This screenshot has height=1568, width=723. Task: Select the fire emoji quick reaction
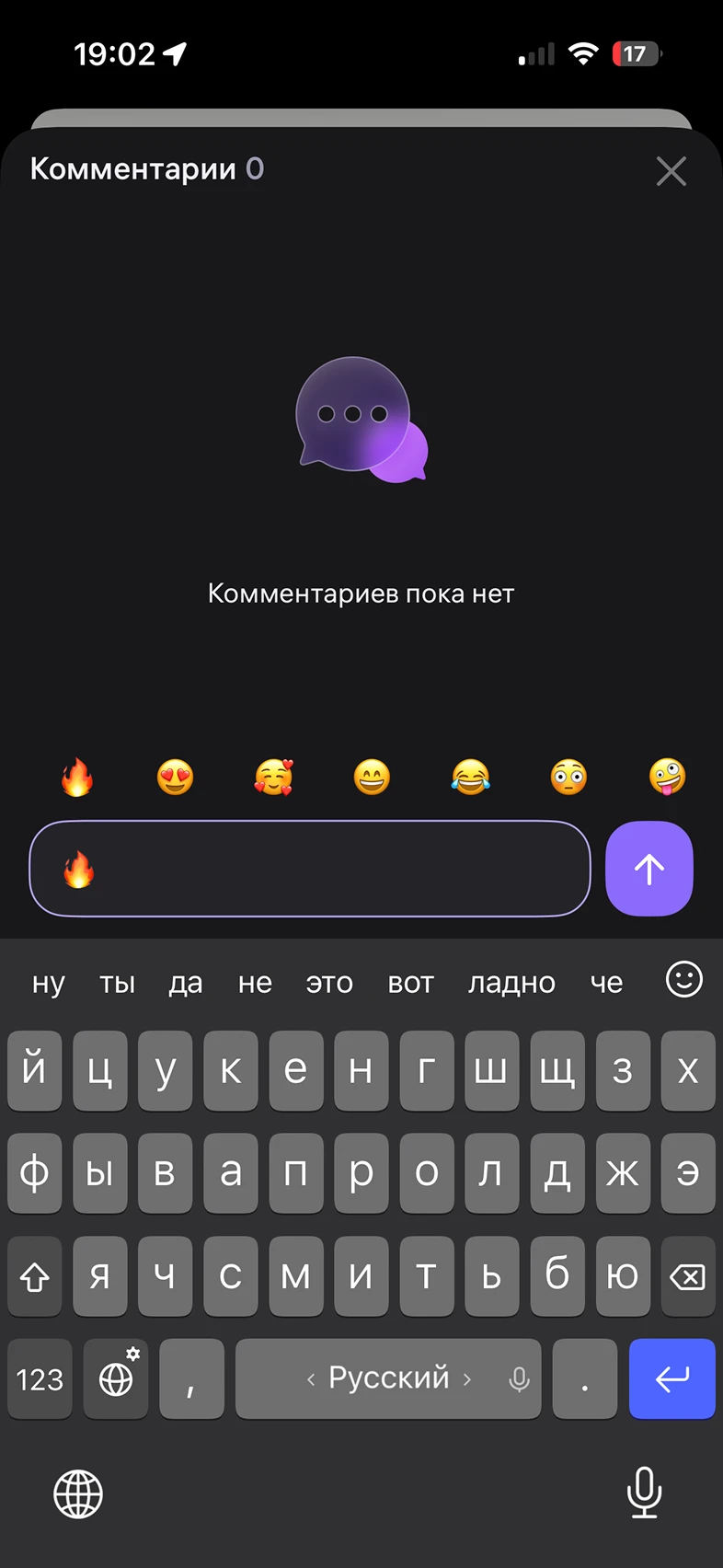(x=77, y=777)
